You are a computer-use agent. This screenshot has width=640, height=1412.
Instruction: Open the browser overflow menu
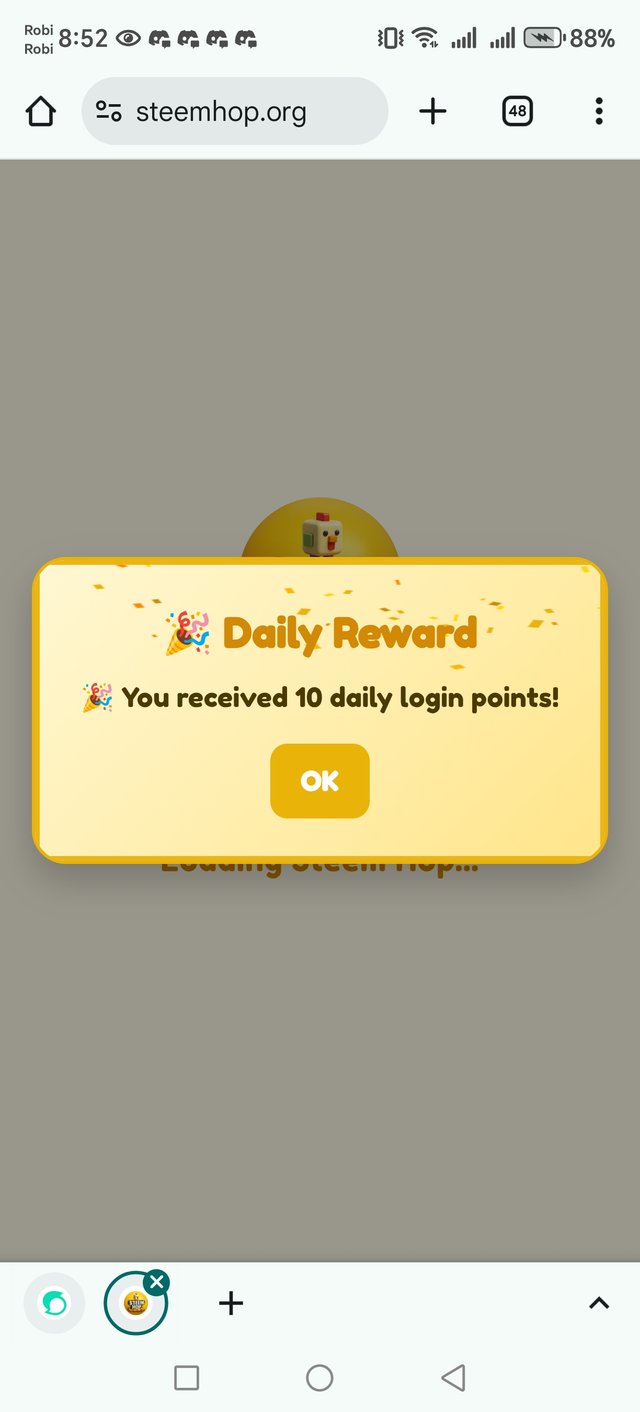tap(599, 111)
